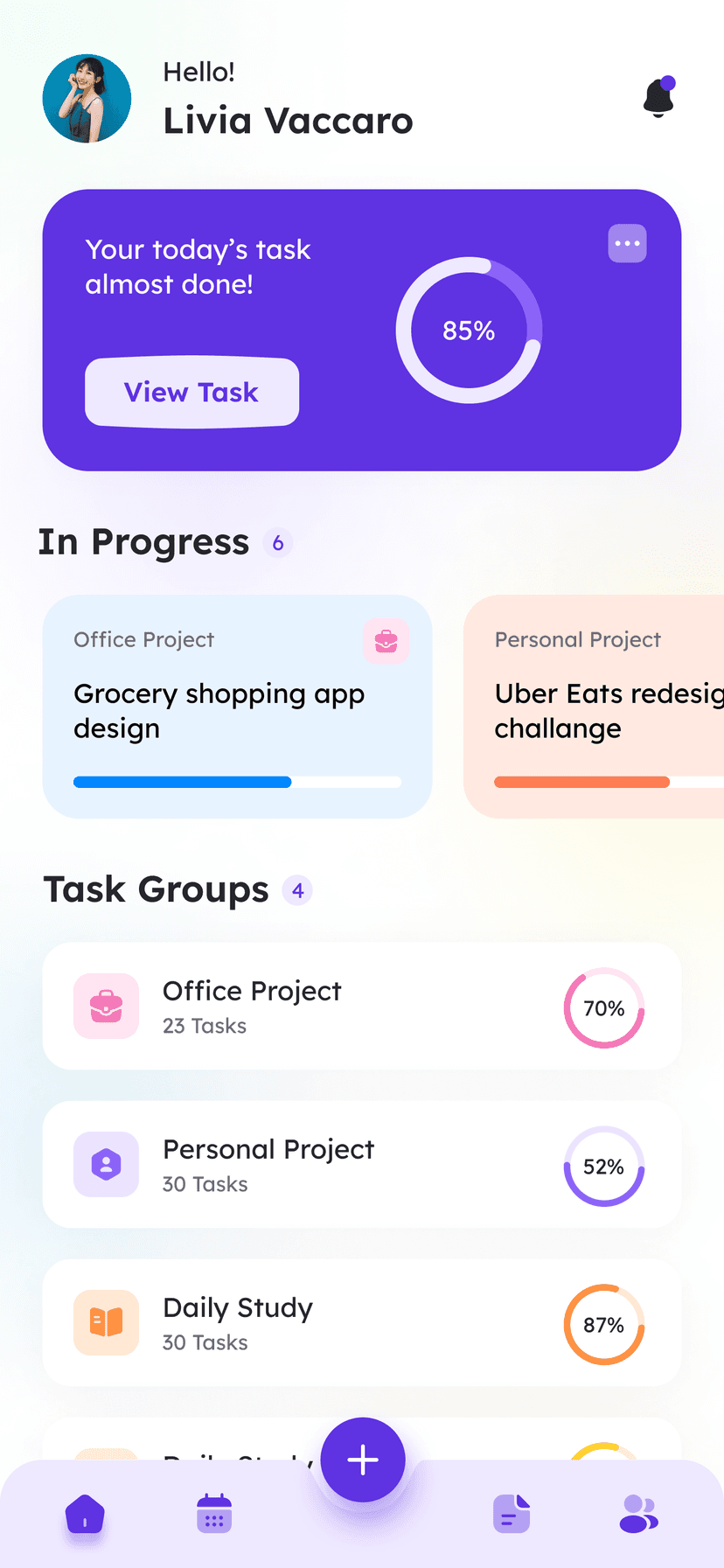Image resolution: width=724 pixels, height=1568 pixels.
Task: Select the Grocery shopping app design card
Action: coord(238,706)
